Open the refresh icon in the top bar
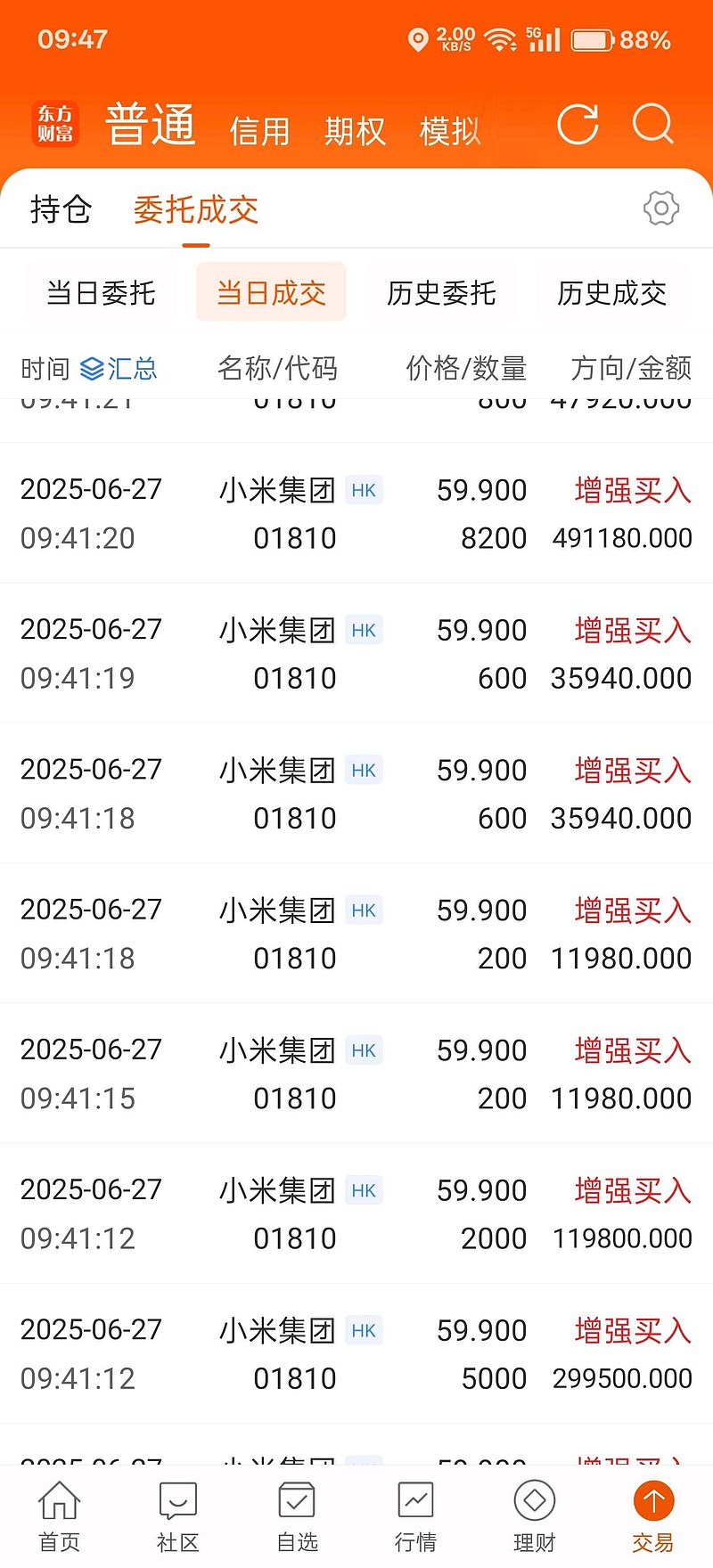Screen dimensions: 713x1568 [x=578, y=125]
